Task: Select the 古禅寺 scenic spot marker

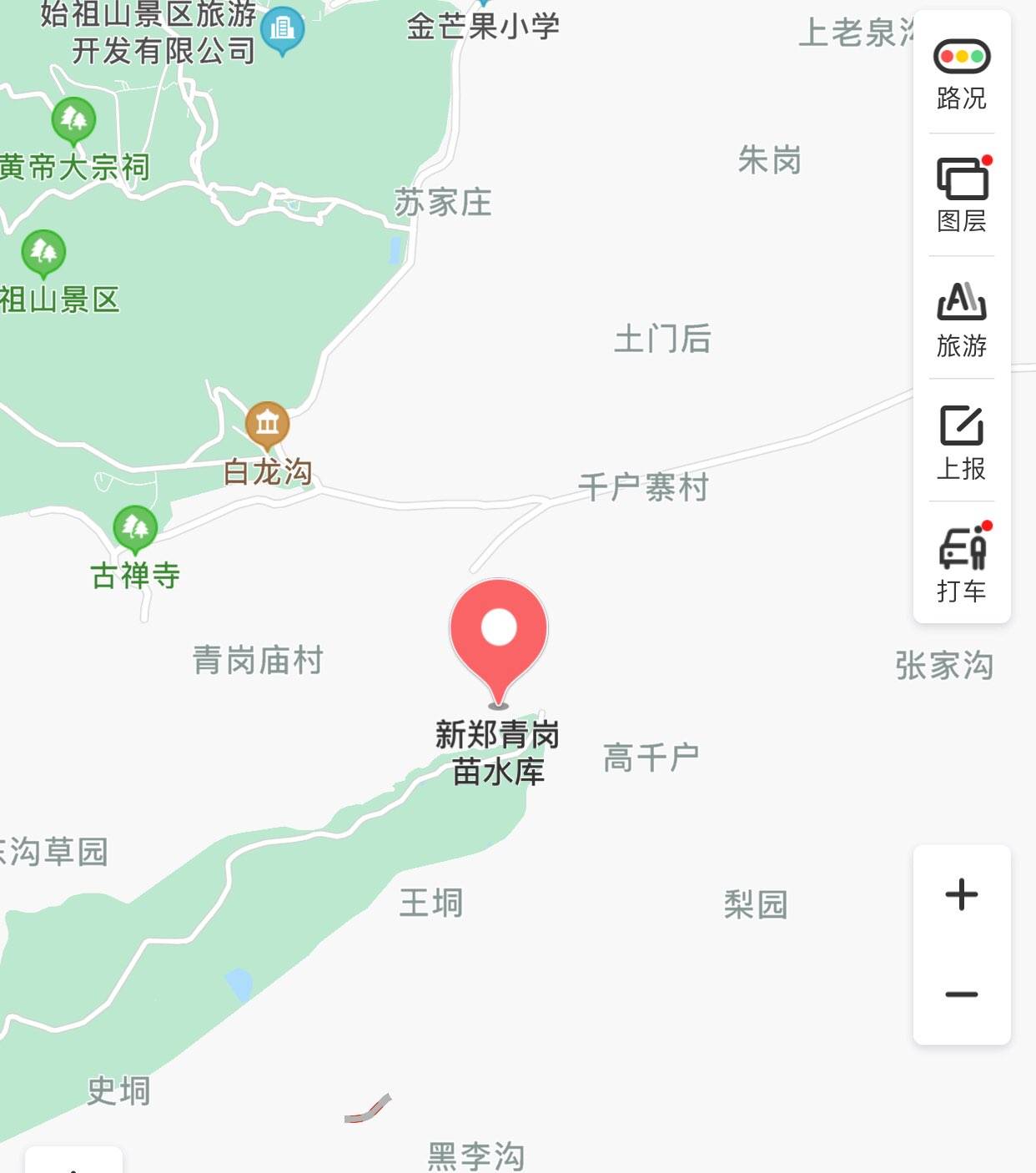Action: point(135,528)
